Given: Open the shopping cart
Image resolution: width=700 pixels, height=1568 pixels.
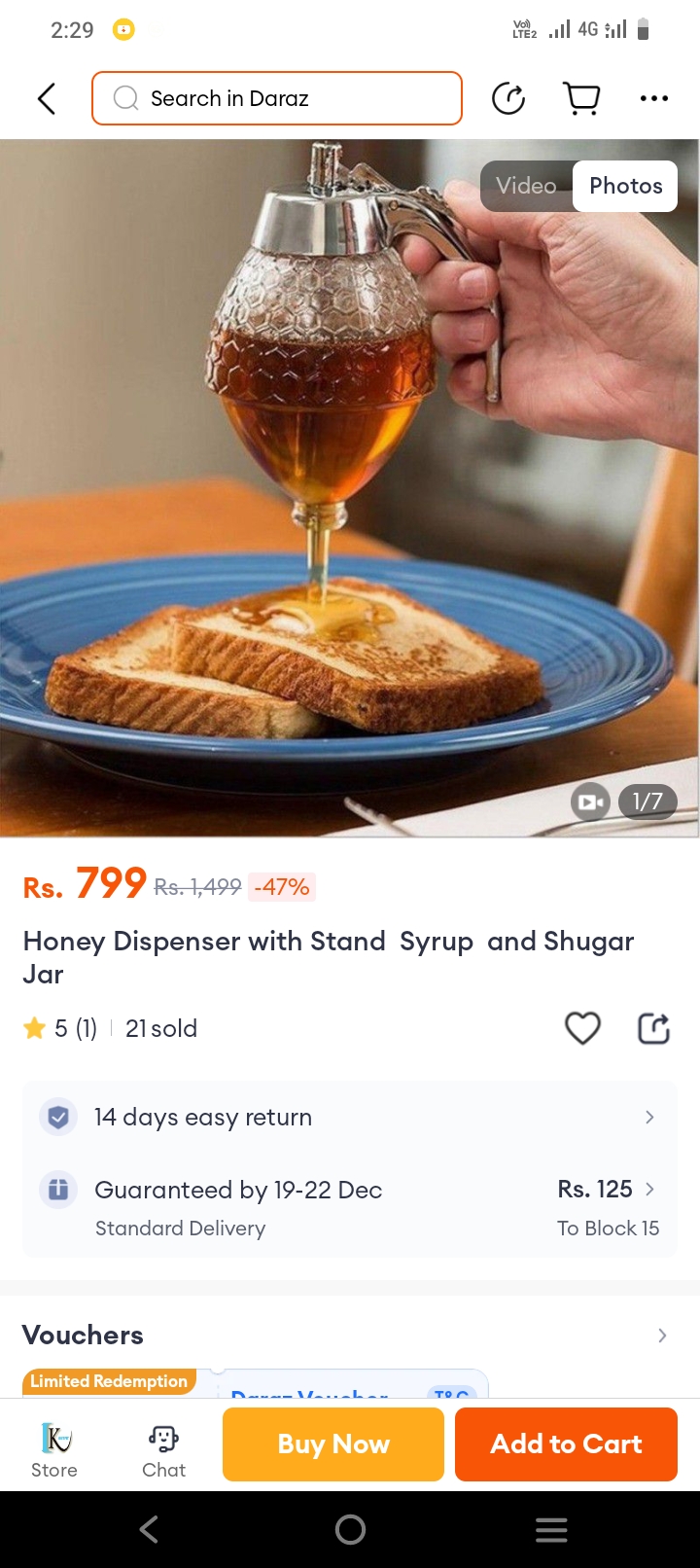Looking at the screenshot, I should pyautogui.click(x=581, y=98).
